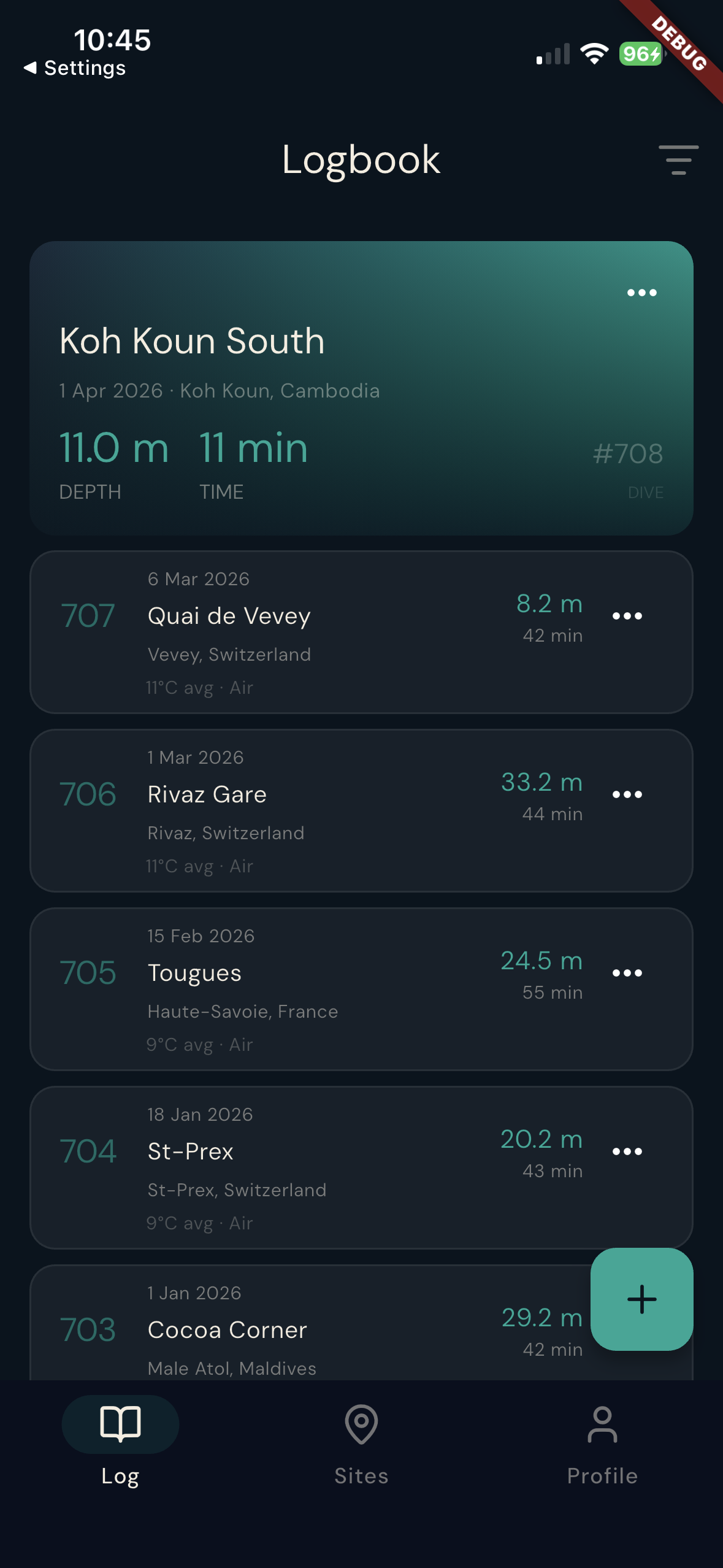This screenshot has height=1568, width=723.
Task: Open dive 705 Tougues
Action: click(307, 989)
